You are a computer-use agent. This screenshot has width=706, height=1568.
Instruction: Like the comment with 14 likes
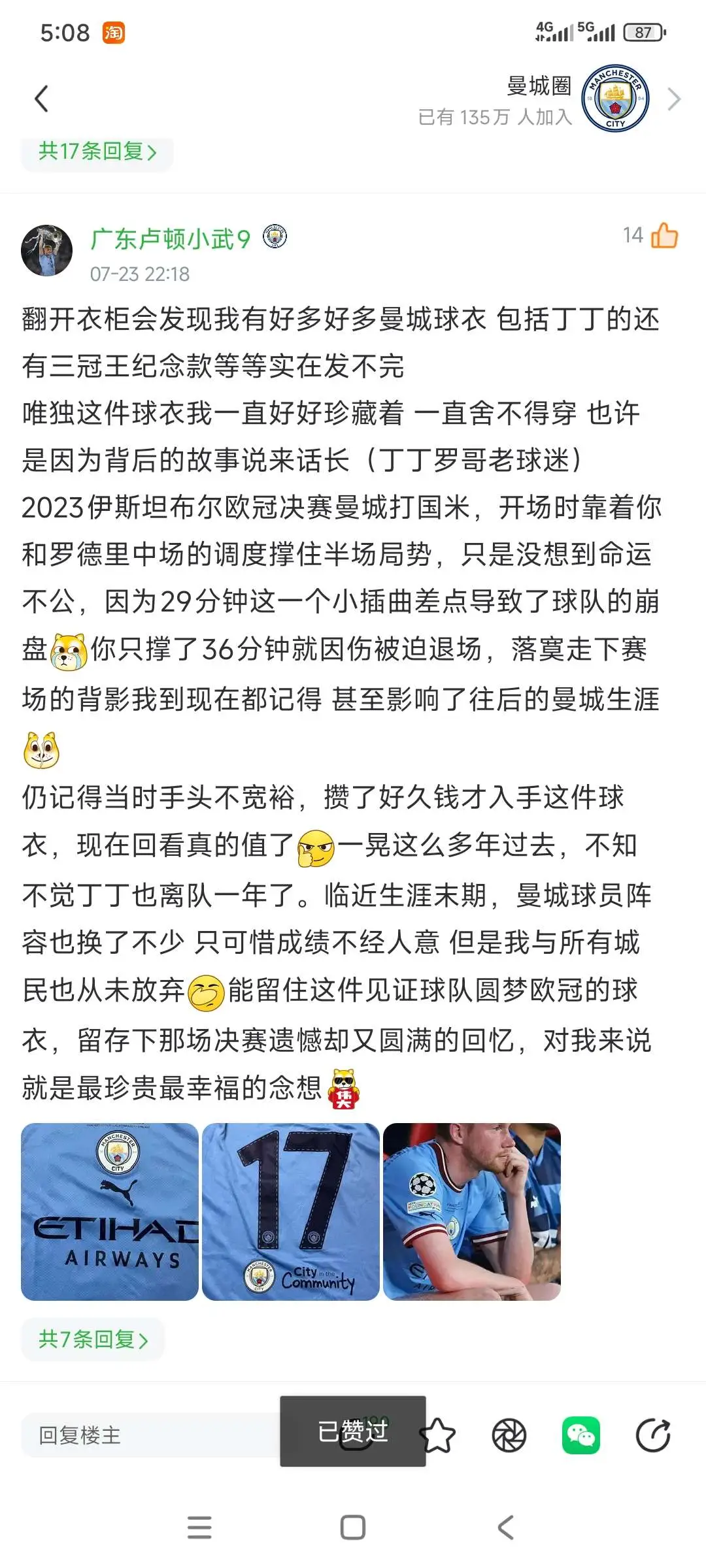(x=664, y=235)
